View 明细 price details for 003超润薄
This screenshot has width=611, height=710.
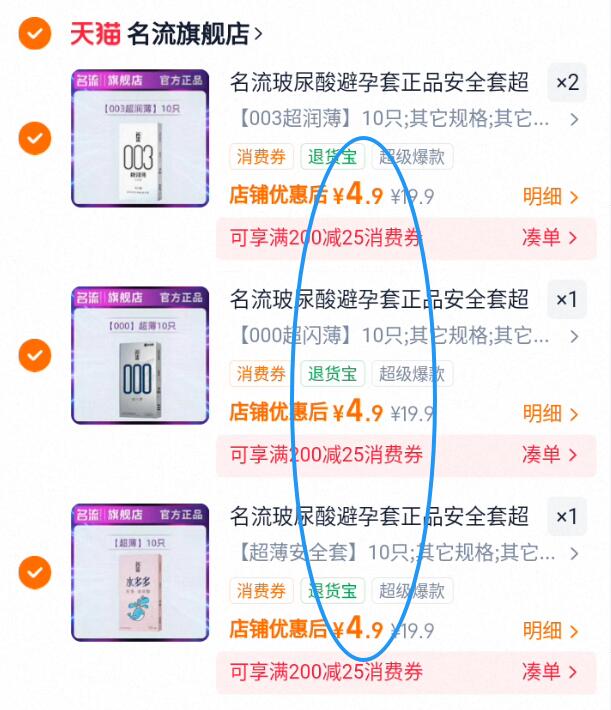[550, 197]
